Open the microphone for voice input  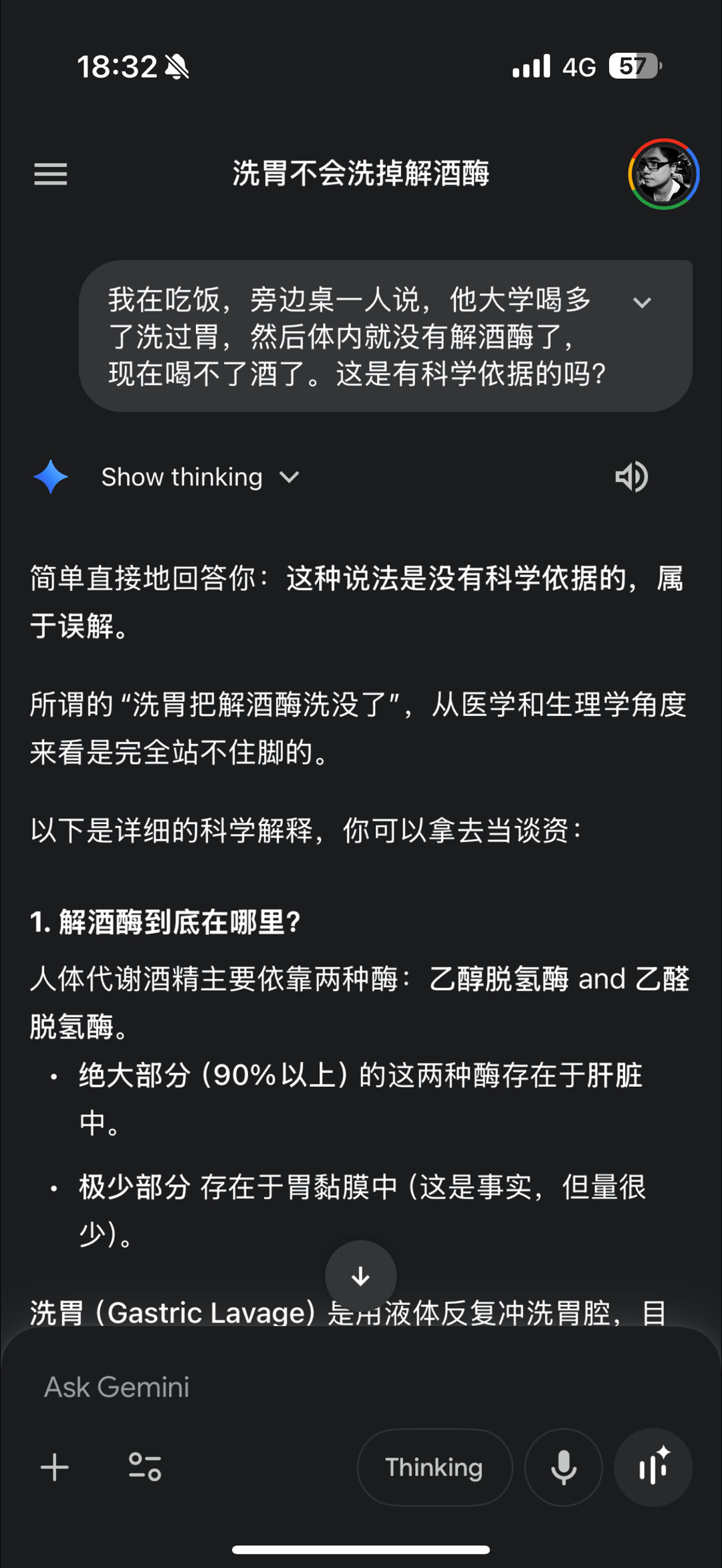(564, 1468)
